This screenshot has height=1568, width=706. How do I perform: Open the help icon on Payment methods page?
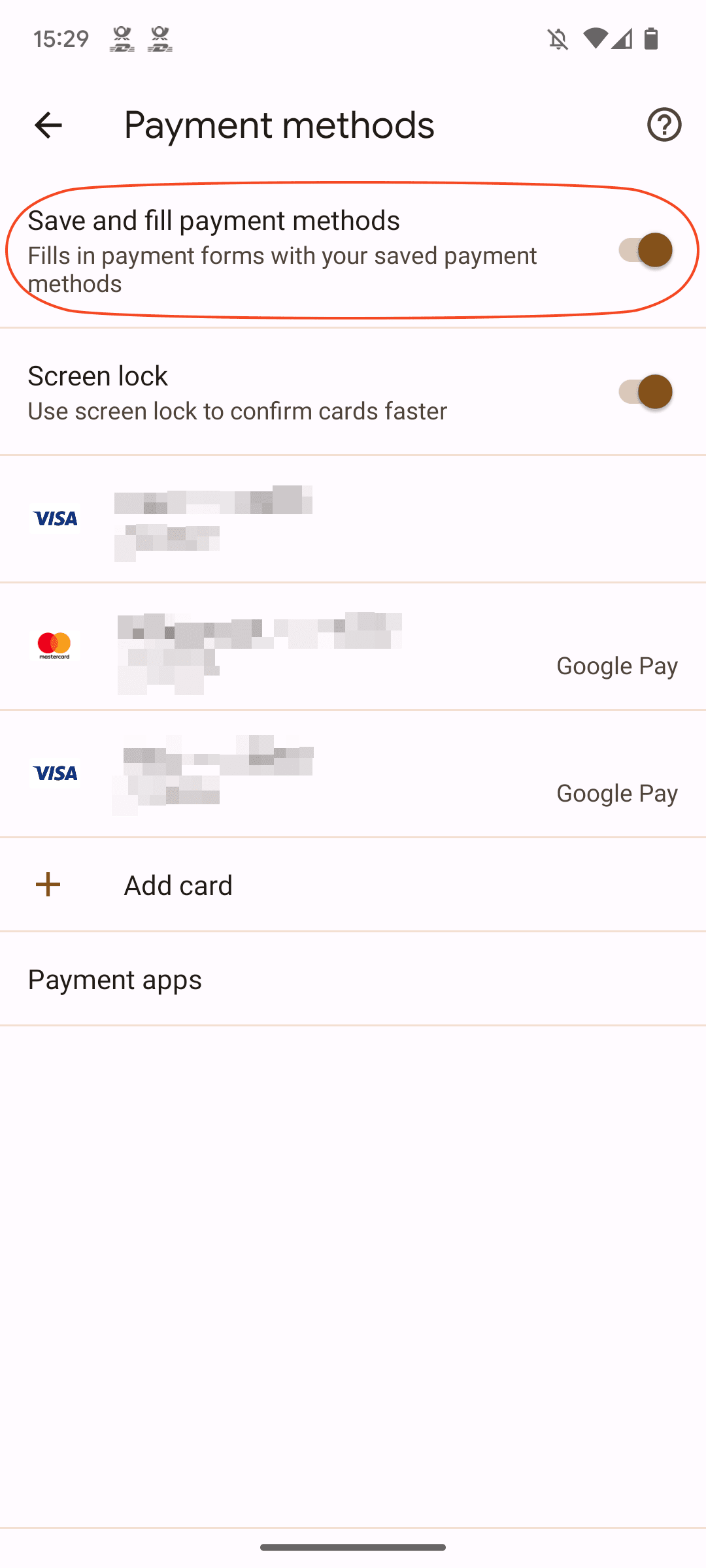[664, 125]
